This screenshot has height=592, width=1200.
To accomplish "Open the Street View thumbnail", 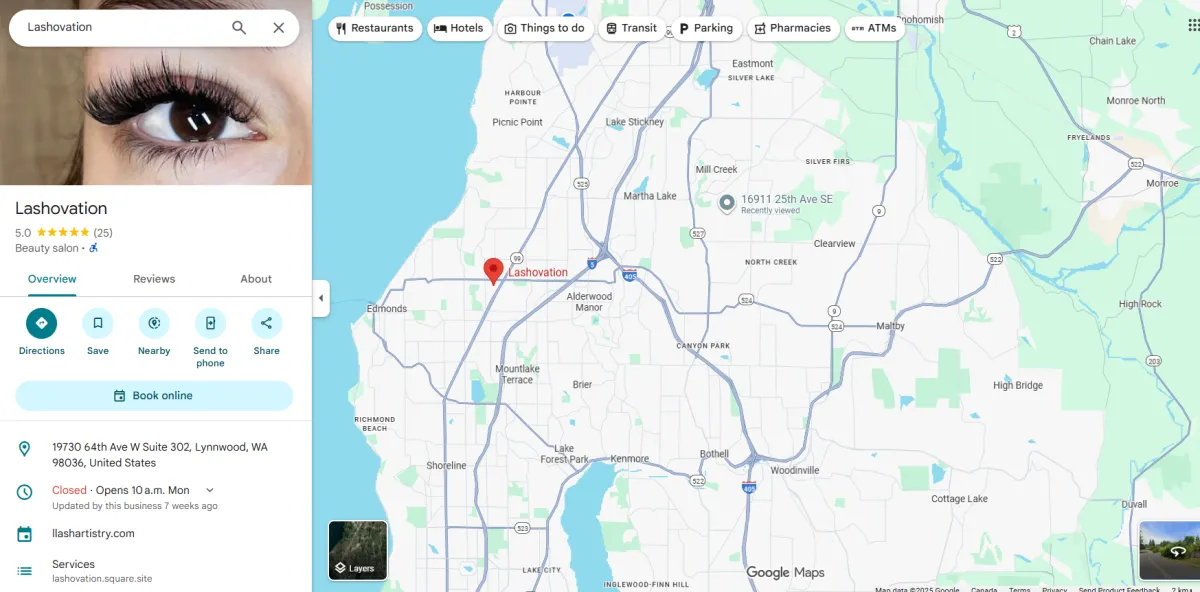I will coord(1169,550).
